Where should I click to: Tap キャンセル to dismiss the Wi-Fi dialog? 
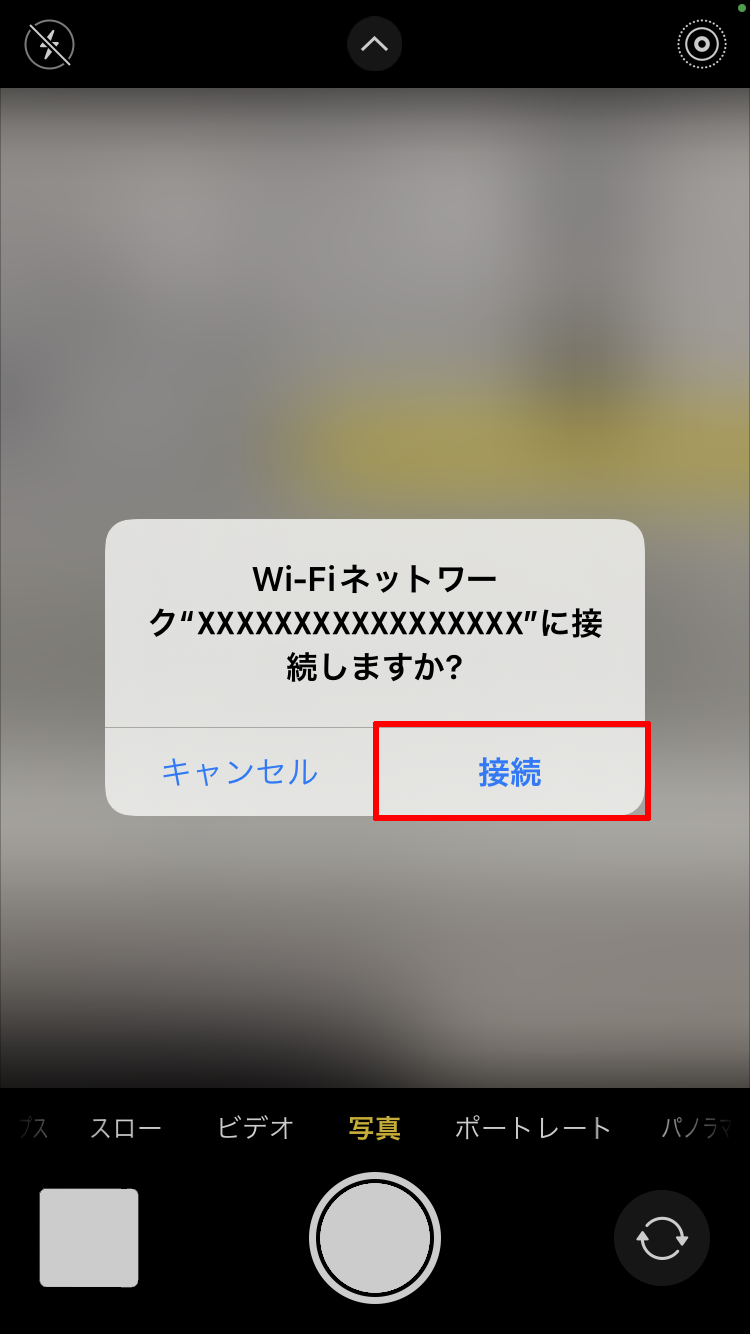(x=239, y=772)
